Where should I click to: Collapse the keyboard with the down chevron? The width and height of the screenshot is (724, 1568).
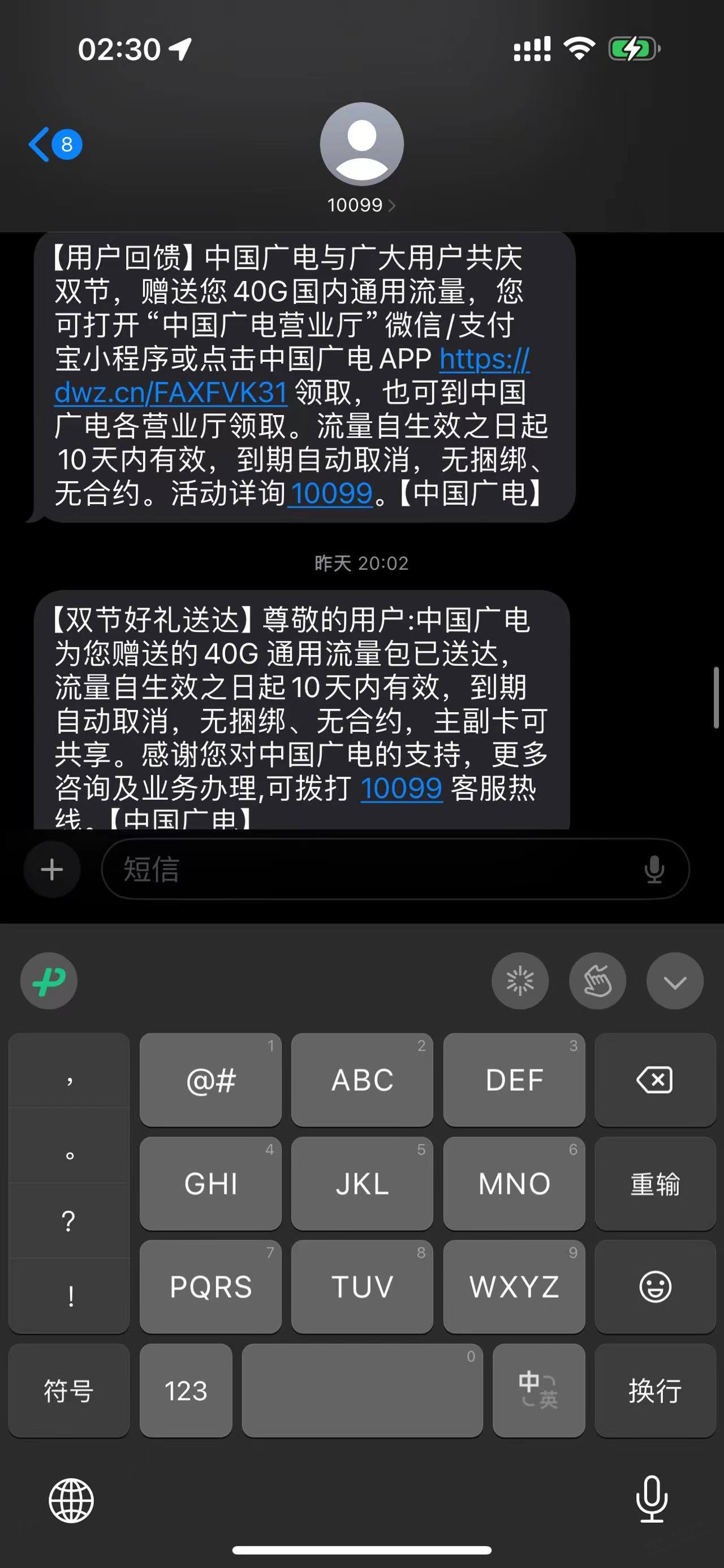pyautogui.click(x=675, y=981)
